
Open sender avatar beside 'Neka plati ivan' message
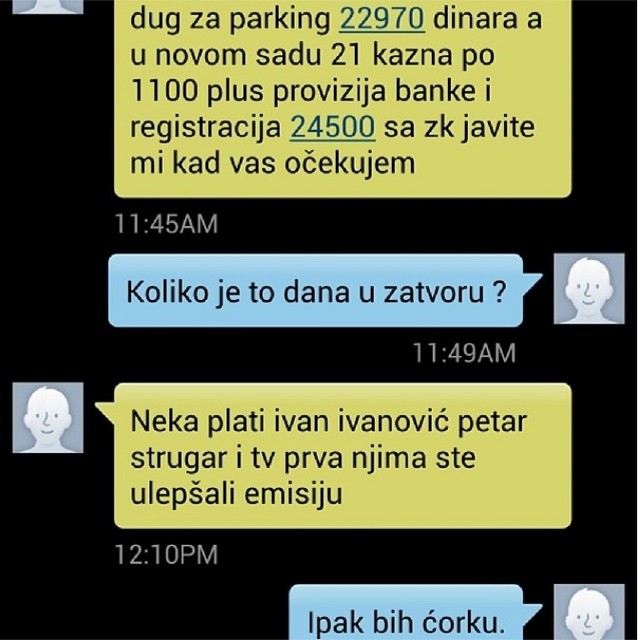coord(47,417)
